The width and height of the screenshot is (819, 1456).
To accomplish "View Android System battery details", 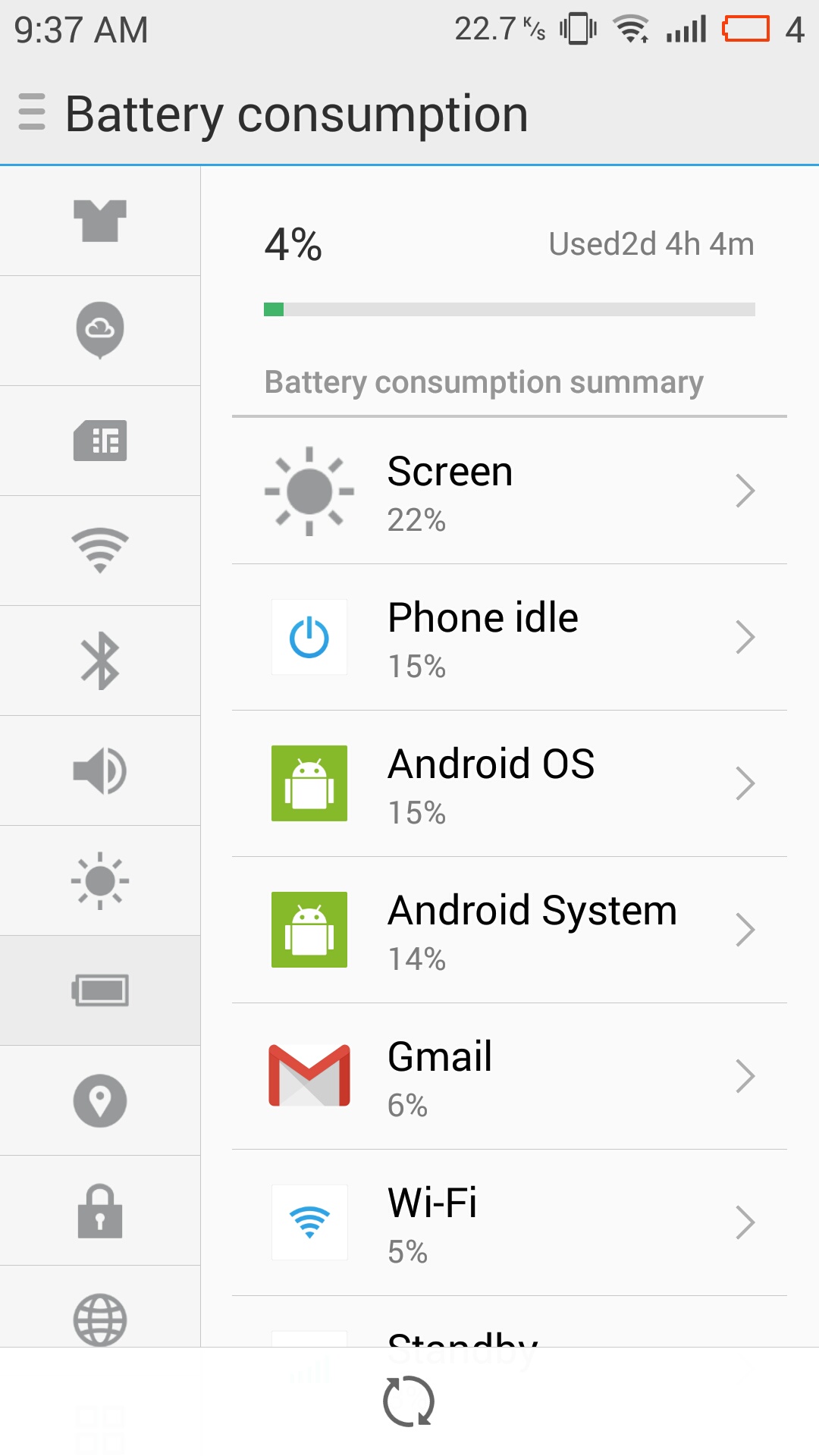I will tap(509, 930).
